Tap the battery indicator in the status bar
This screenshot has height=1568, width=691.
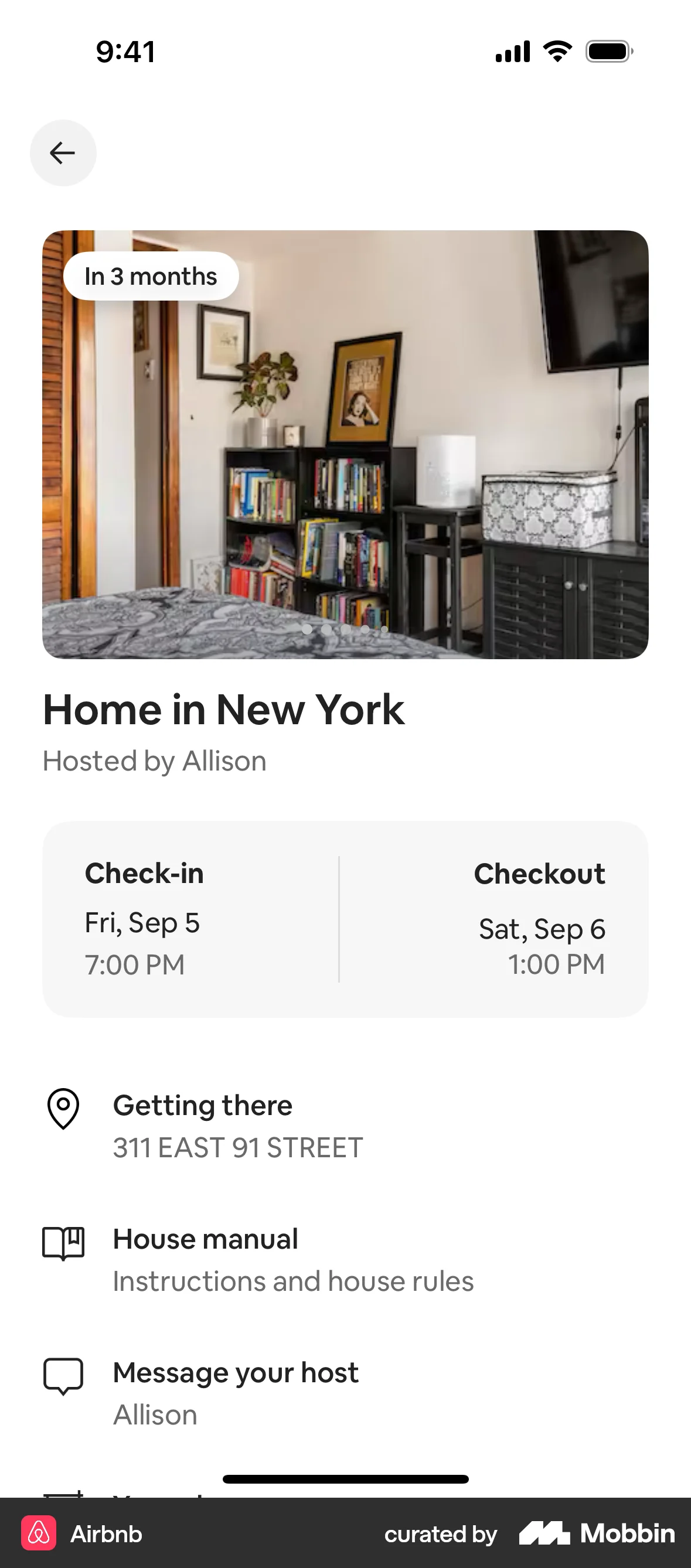pos(609,52)
